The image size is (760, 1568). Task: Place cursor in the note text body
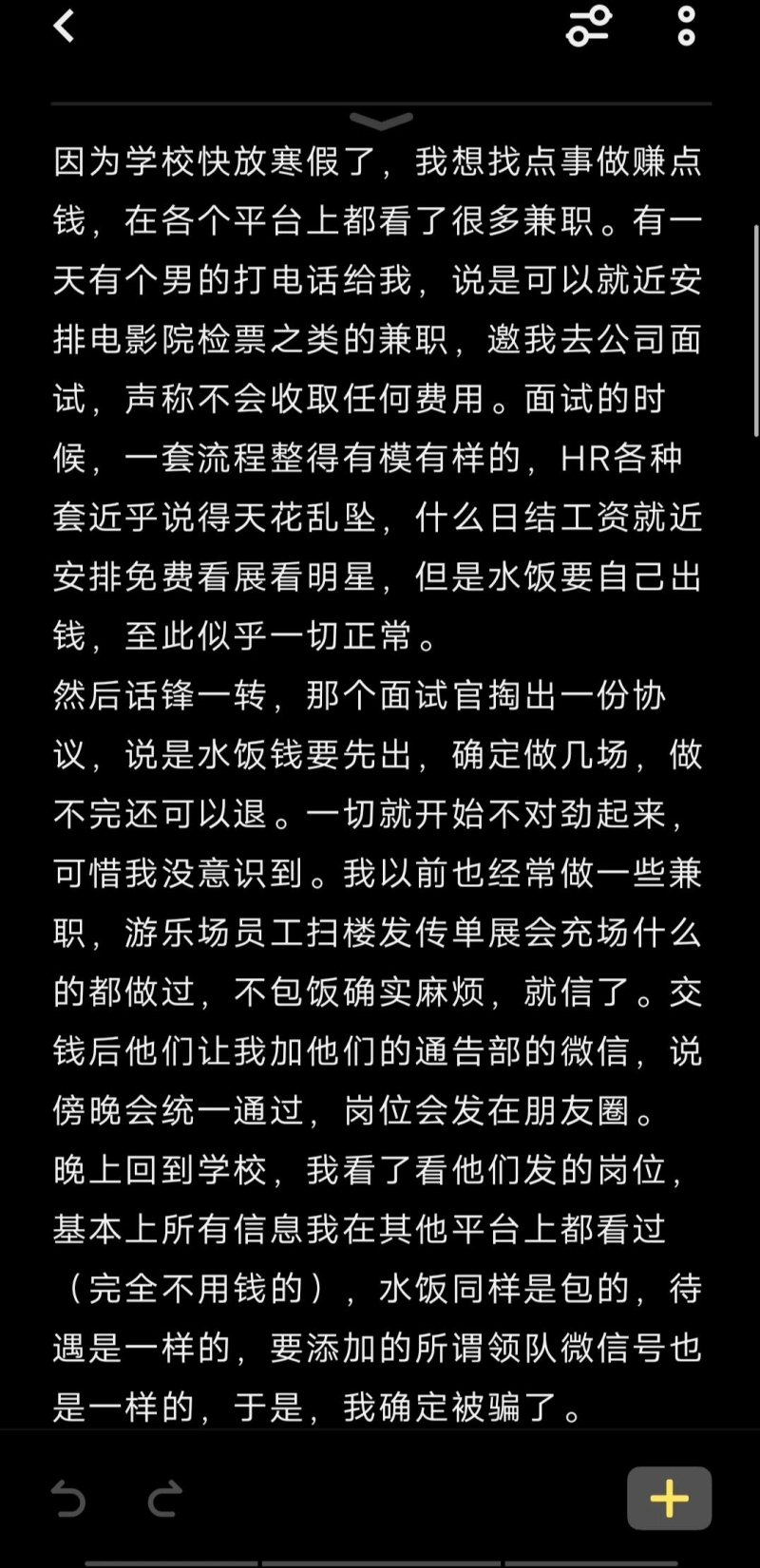click(x=378, y=784)
